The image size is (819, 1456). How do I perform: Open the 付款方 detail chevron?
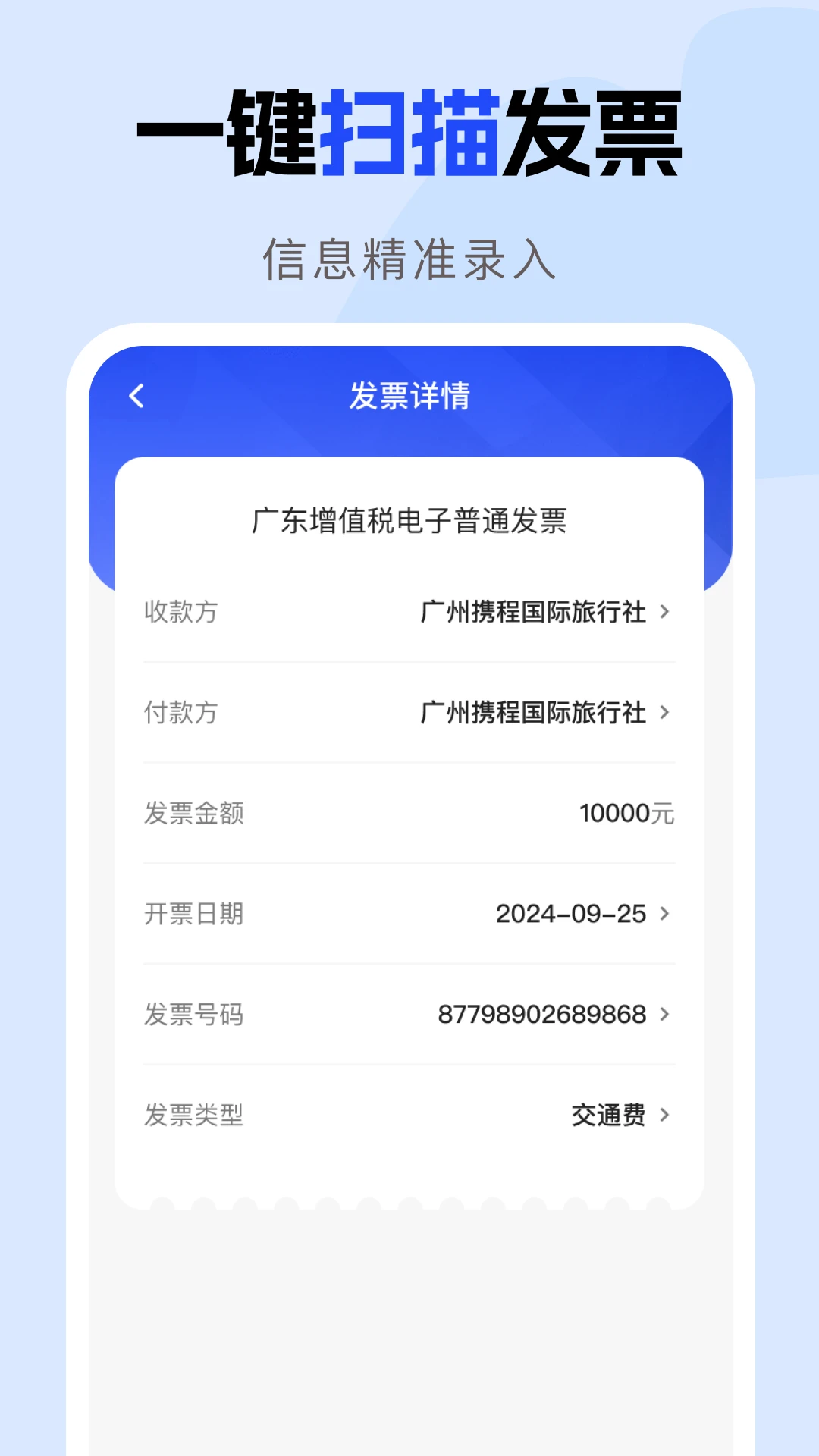click(x=664, y=713)
